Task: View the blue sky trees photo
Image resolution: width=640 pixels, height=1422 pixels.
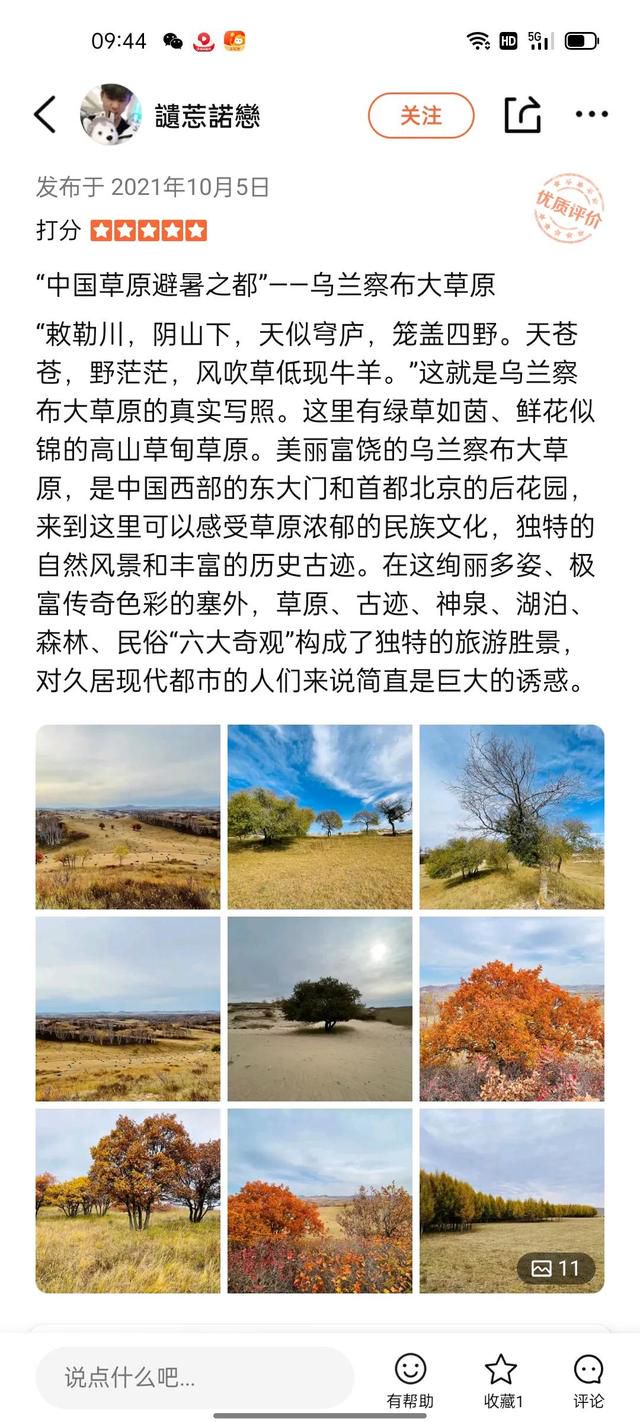Action: click(x=320, y=816)
